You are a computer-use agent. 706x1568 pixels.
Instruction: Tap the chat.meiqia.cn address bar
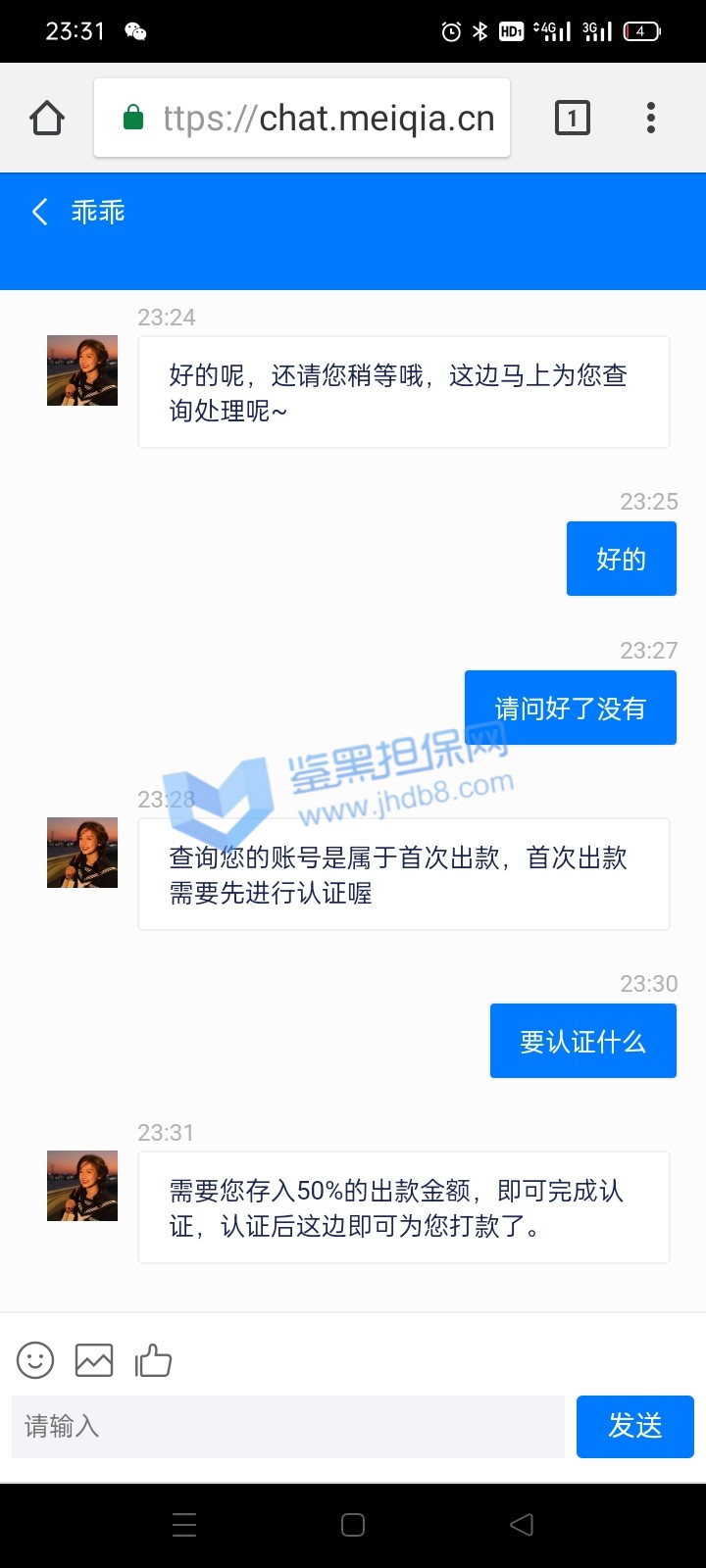[302, 119]
